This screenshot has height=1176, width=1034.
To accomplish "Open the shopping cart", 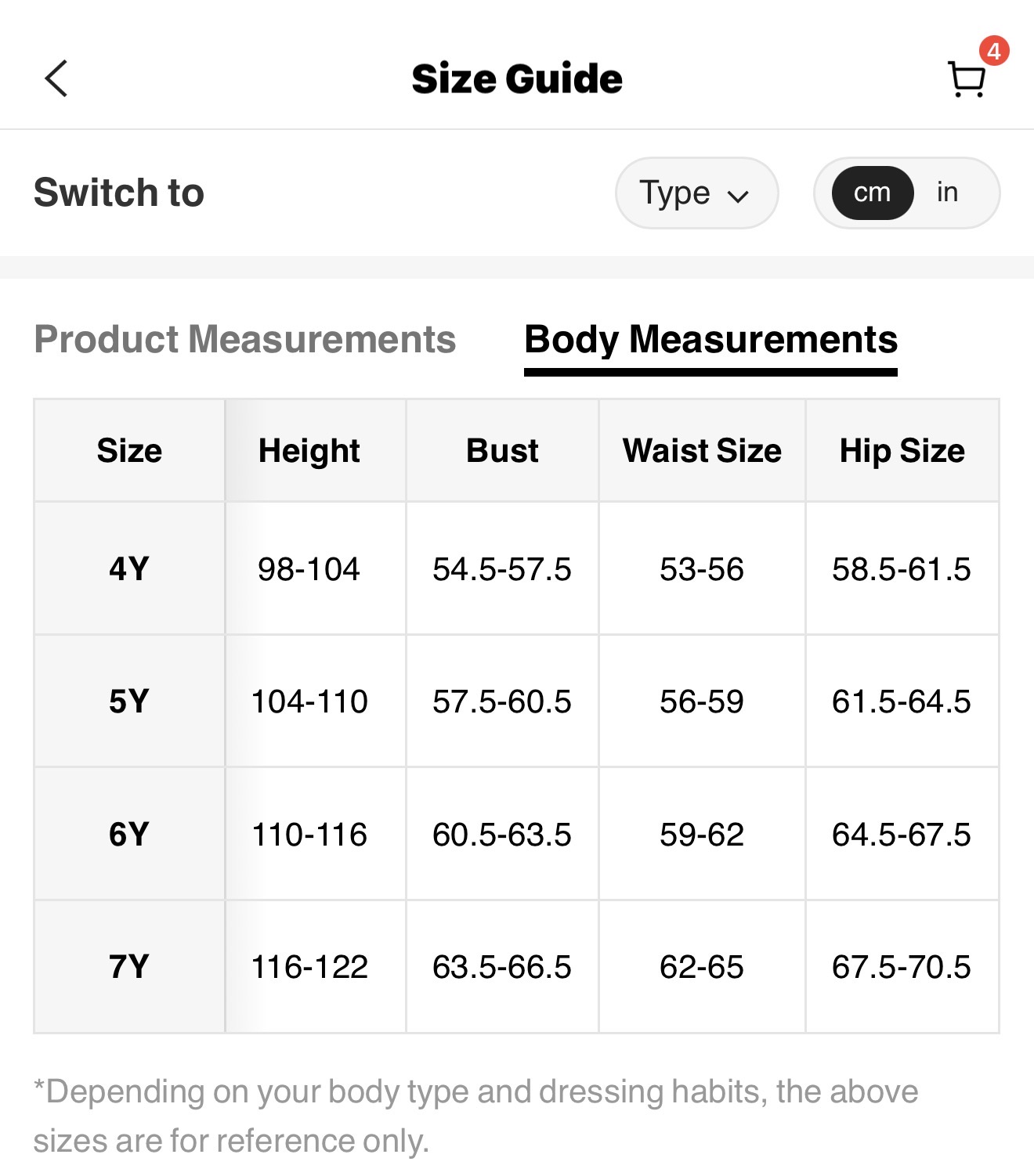I will point(967,79).
